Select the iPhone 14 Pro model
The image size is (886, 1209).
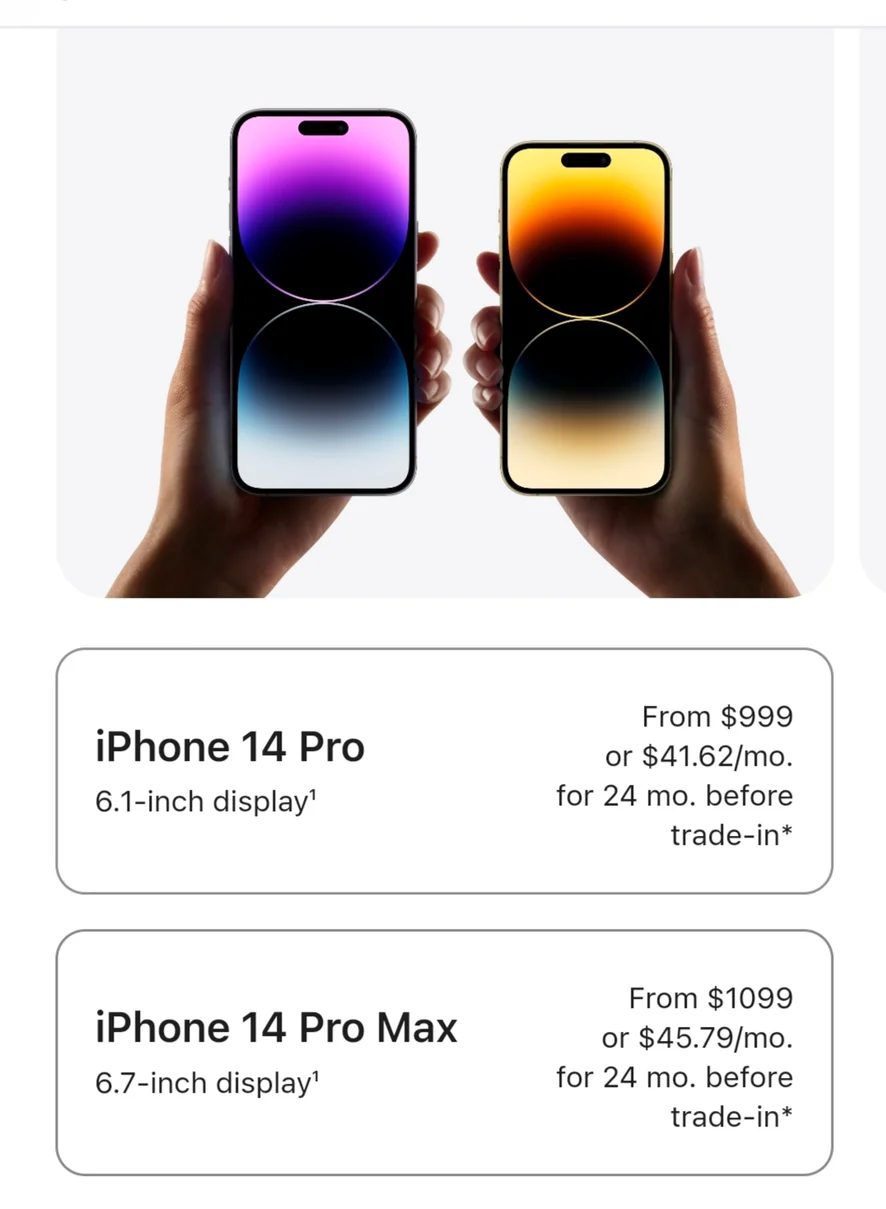click(443, 770)
